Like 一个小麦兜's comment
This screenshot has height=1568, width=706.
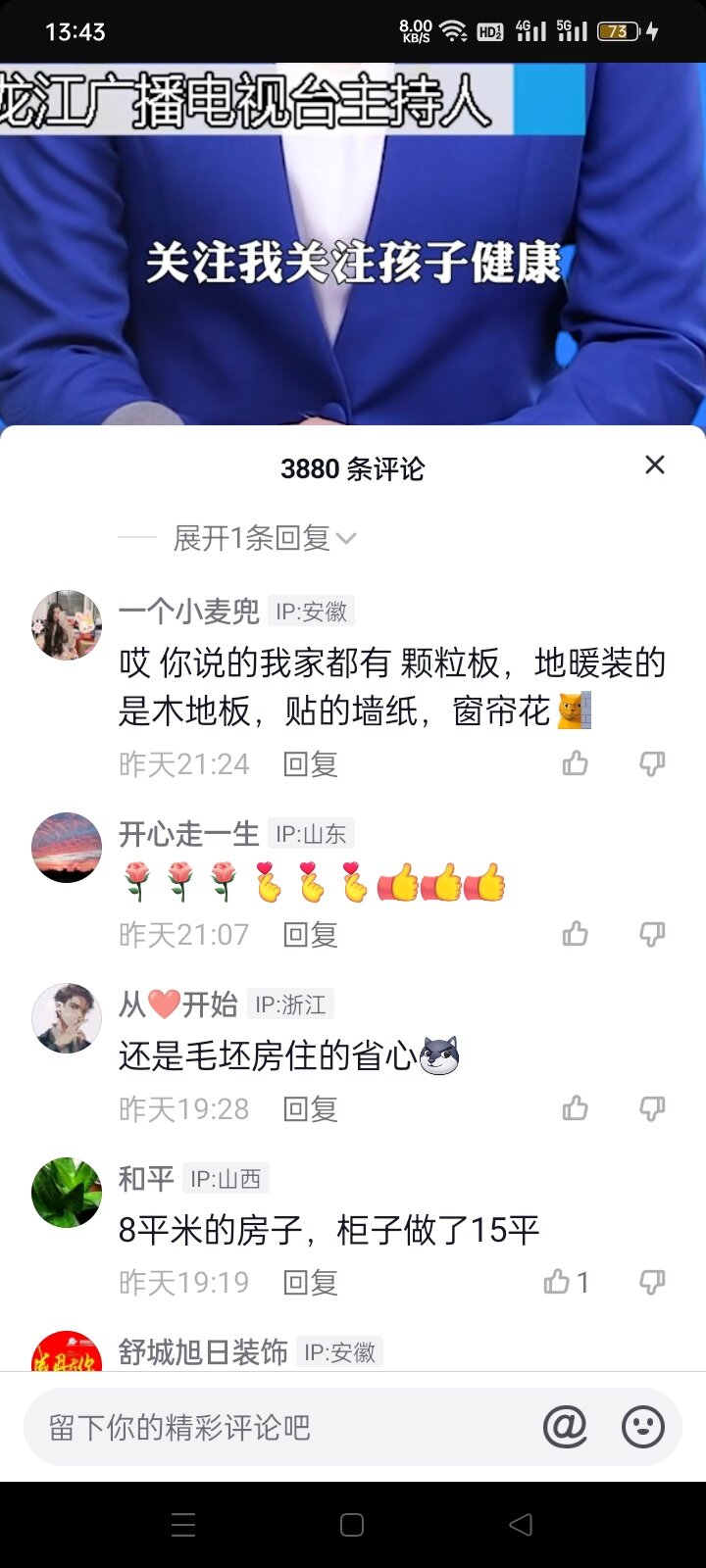point(576,763)
